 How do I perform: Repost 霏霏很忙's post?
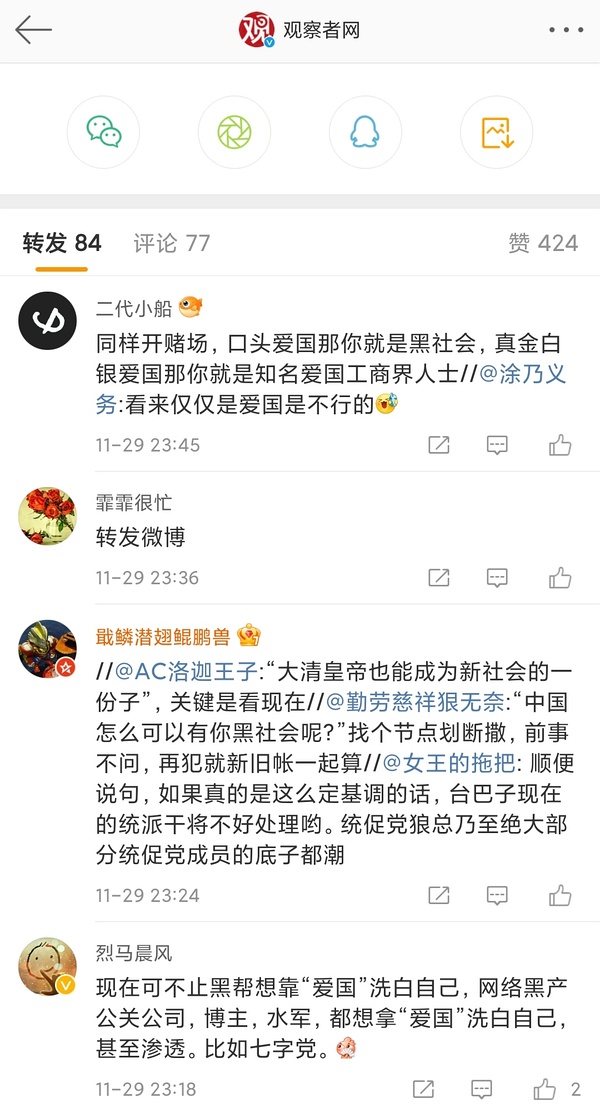point(438,577)
